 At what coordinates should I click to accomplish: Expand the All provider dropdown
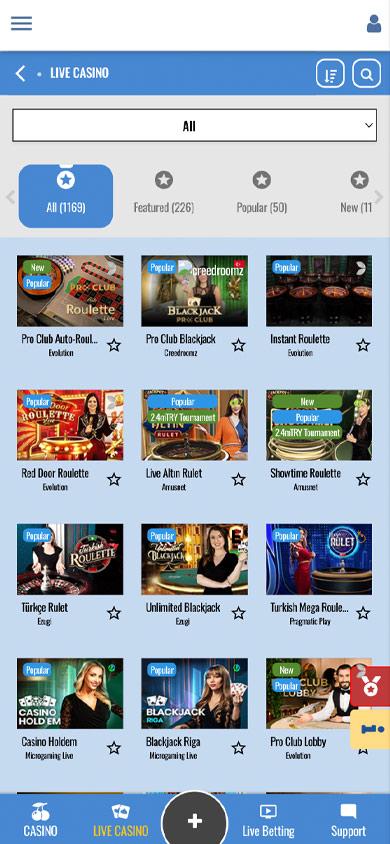click(195, 125)
